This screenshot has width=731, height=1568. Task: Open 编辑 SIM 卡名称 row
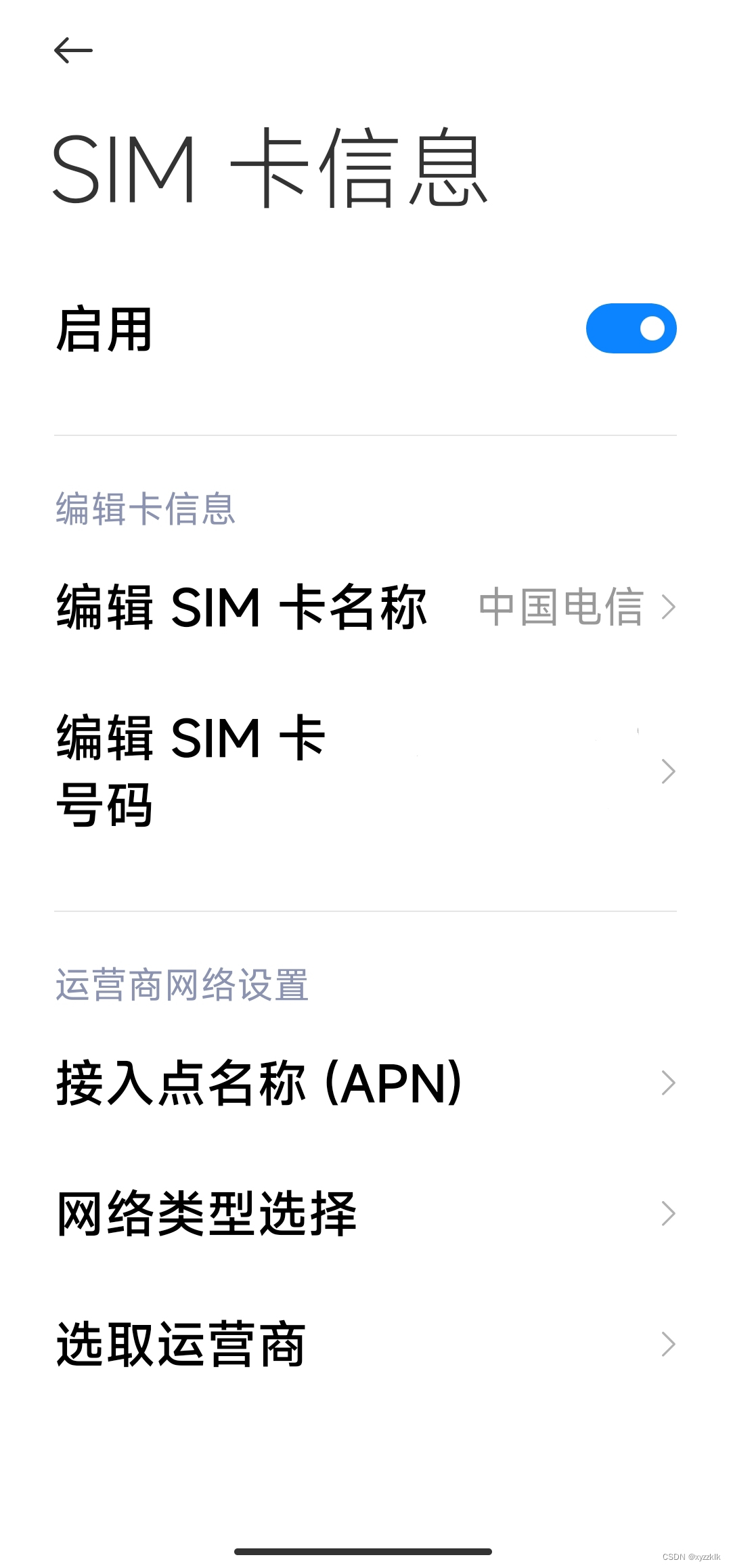pos(365,607)
